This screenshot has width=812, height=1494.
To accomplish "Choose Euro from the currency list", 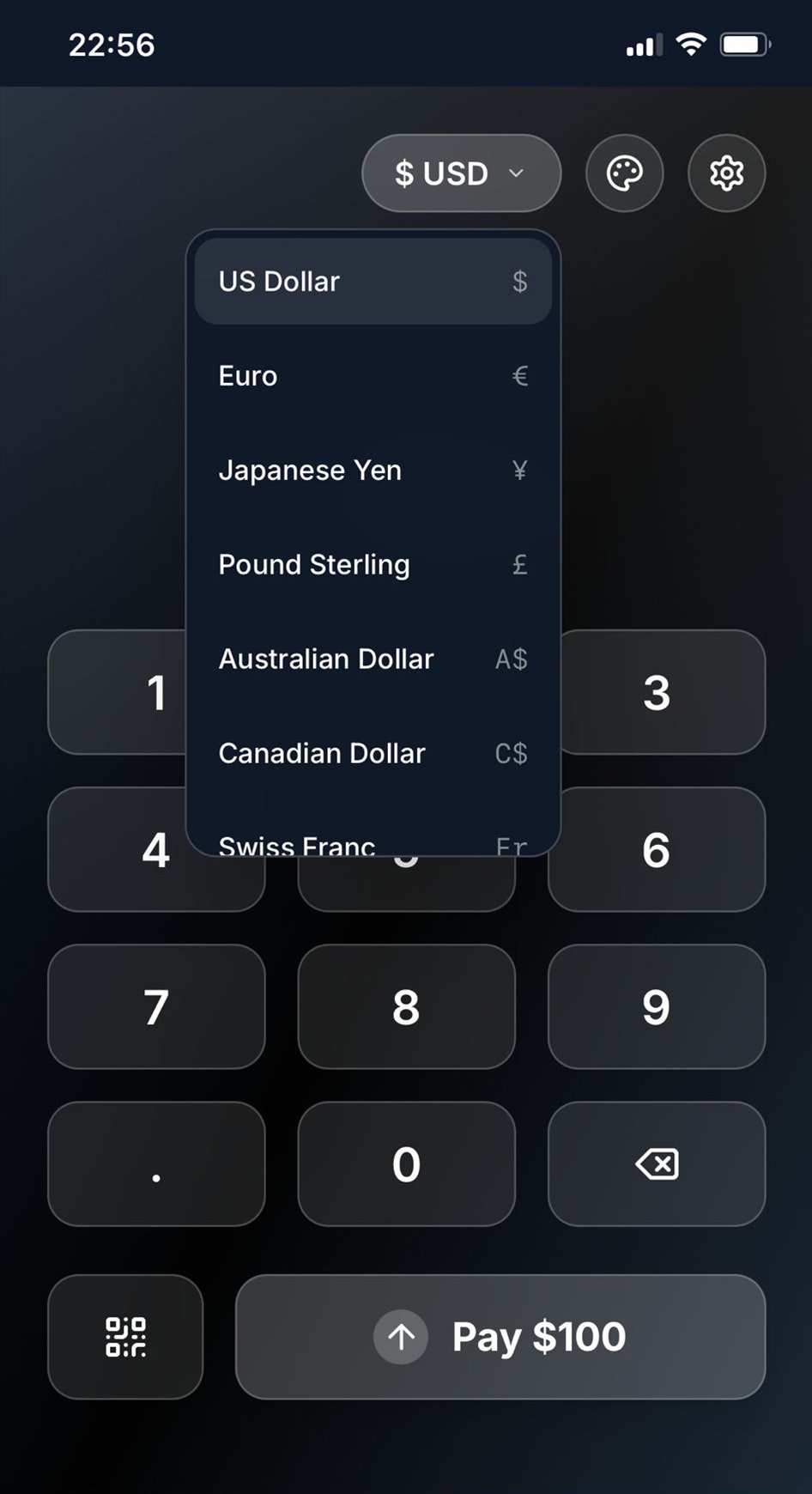I will pyautogui.click(x=373, y=376).
